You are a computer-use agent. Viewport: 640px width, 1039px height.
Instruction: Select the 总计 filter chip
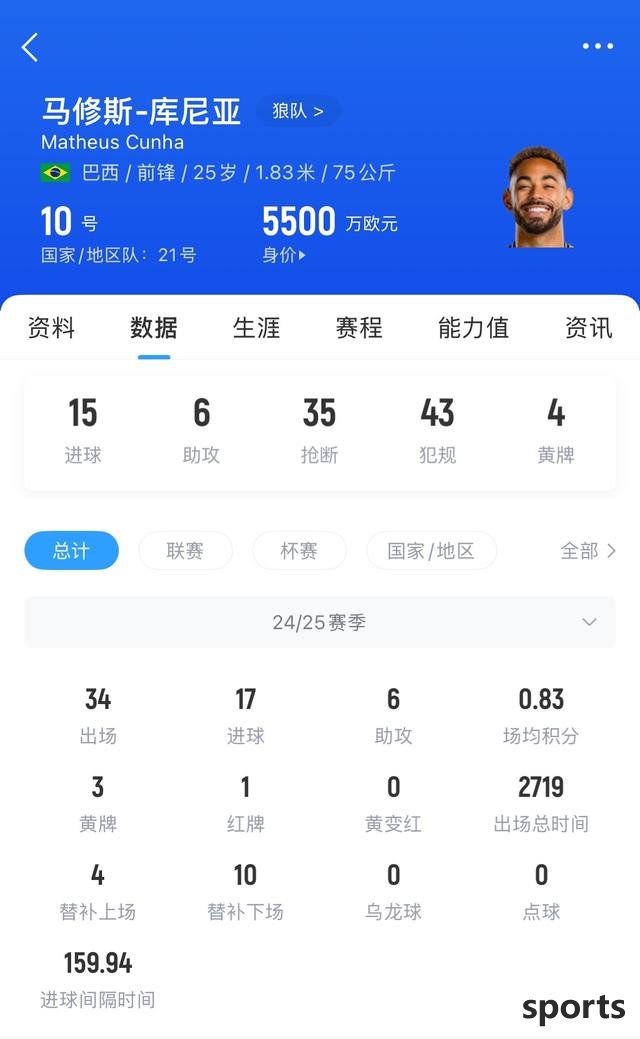(x=71, y=551)
